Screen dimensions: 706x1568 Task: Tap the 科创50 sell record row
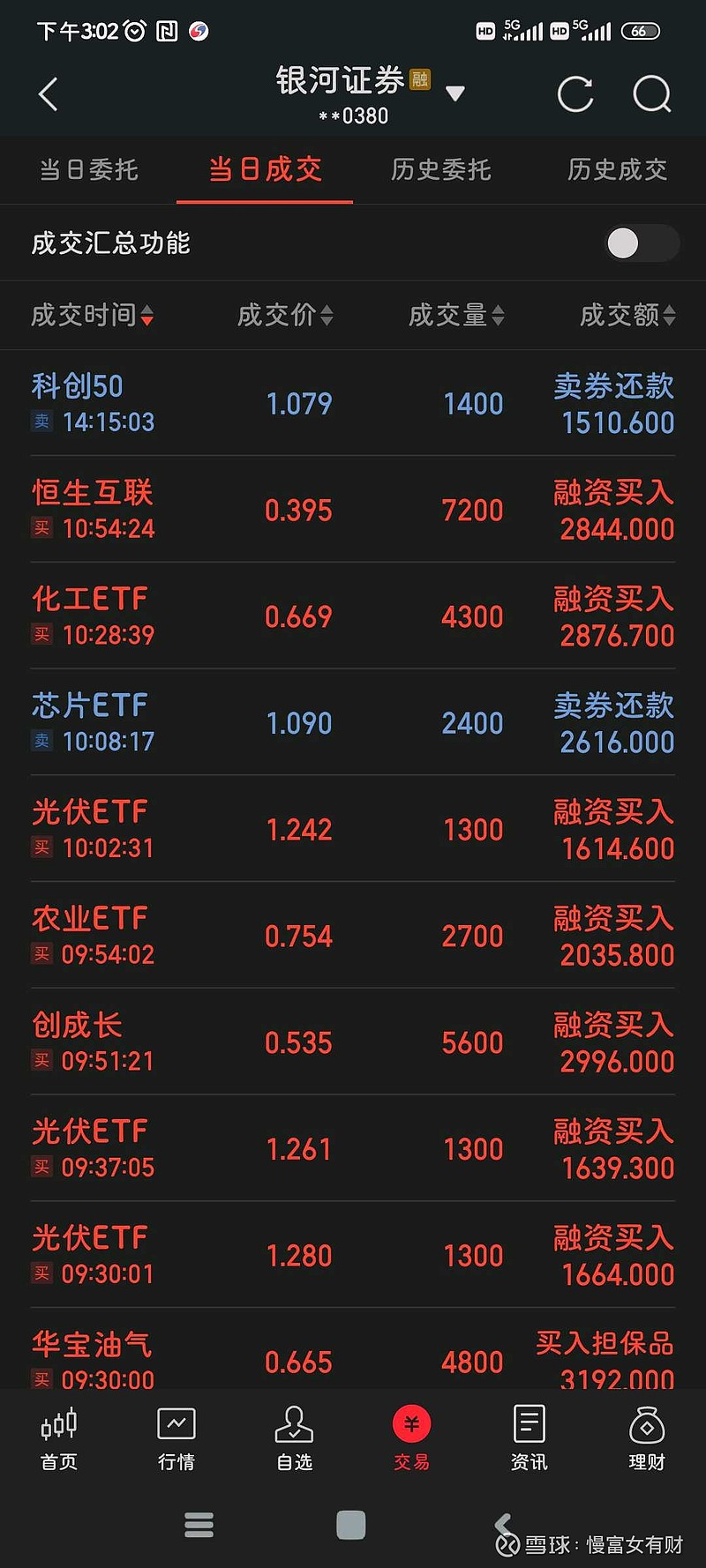[353, 402]
